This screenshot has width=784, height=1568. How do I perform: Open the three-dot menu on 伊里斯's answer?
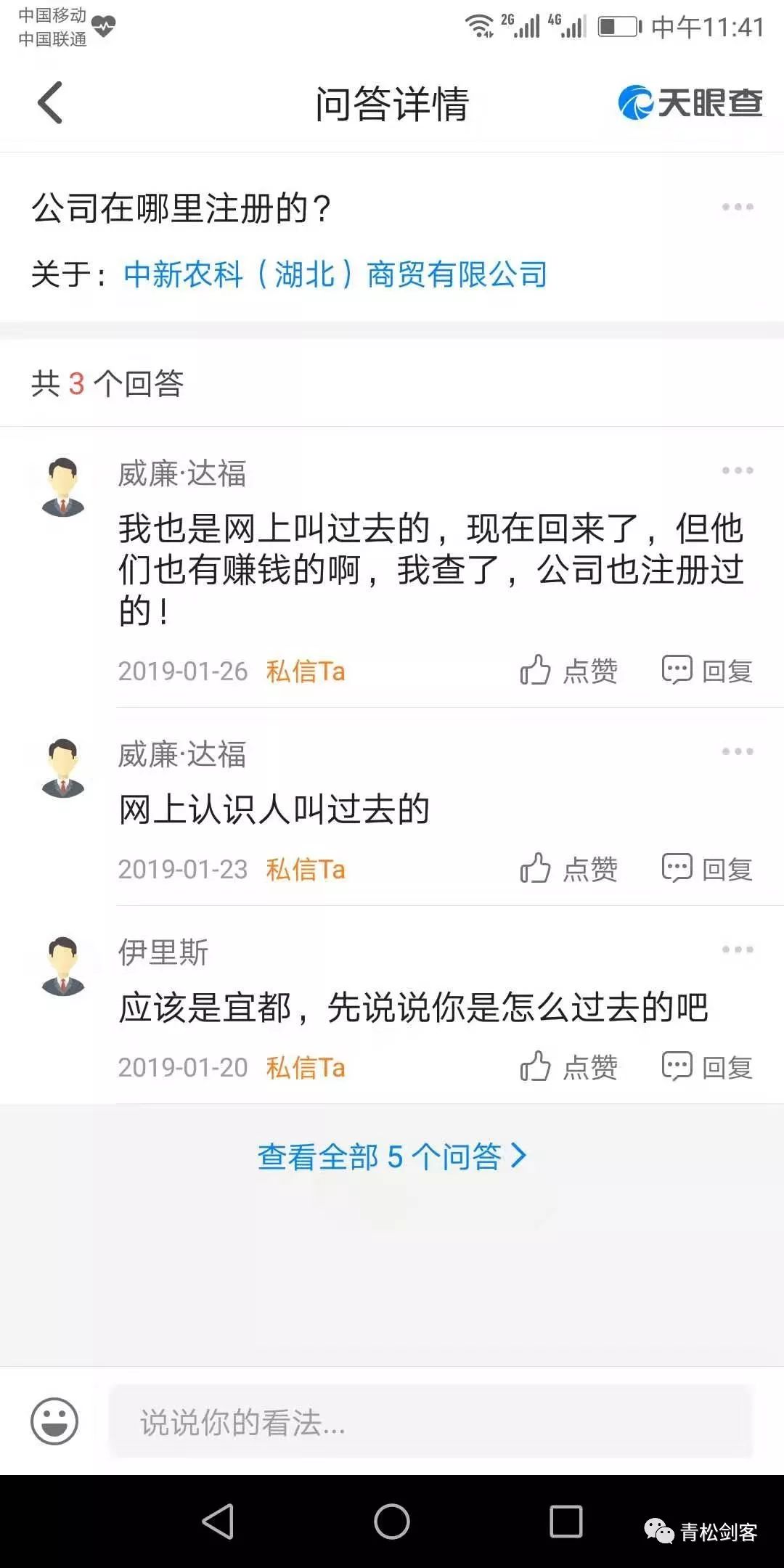click(738, 950)
